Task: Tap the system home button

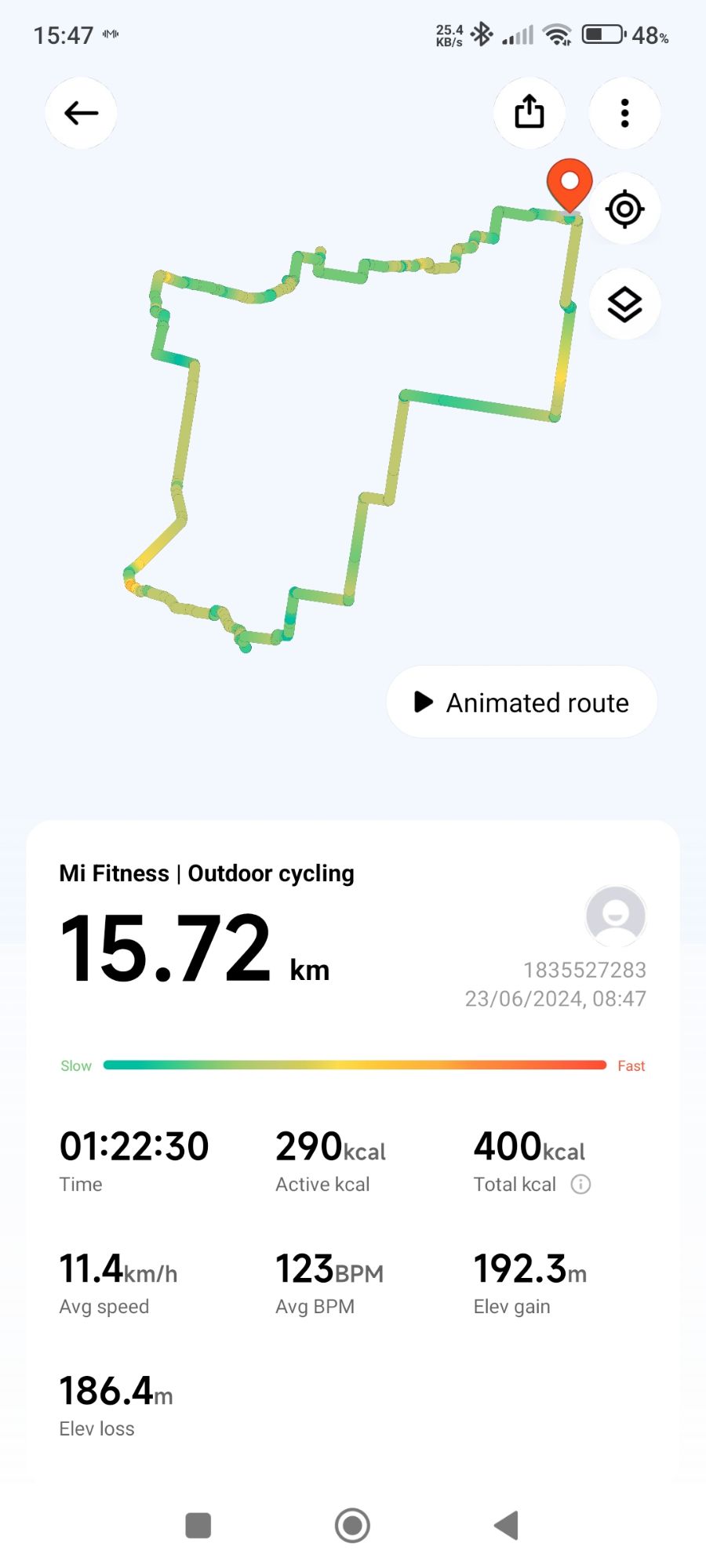Action: click(x=352, y=1526)
